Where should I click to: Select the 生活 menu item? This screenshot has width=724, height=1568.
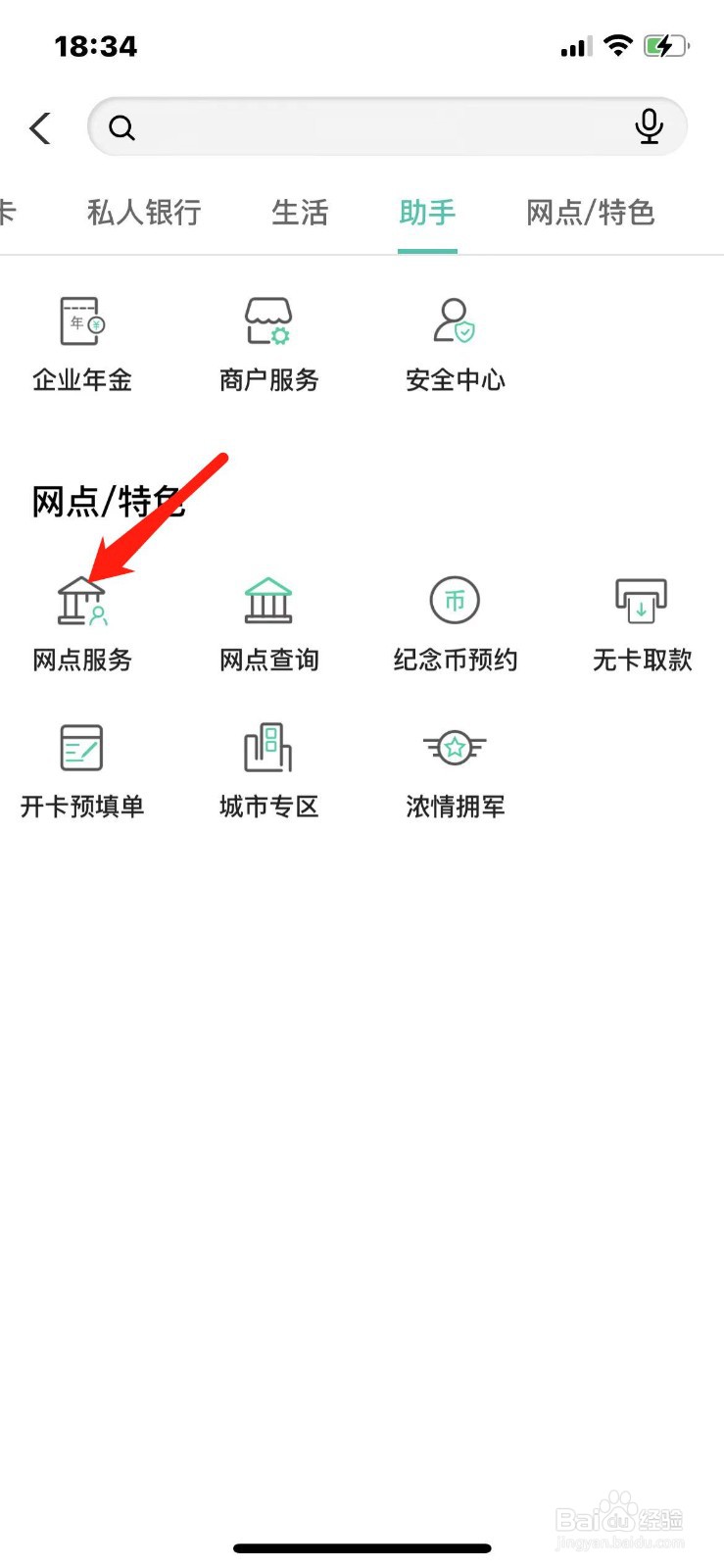(300, 213)
